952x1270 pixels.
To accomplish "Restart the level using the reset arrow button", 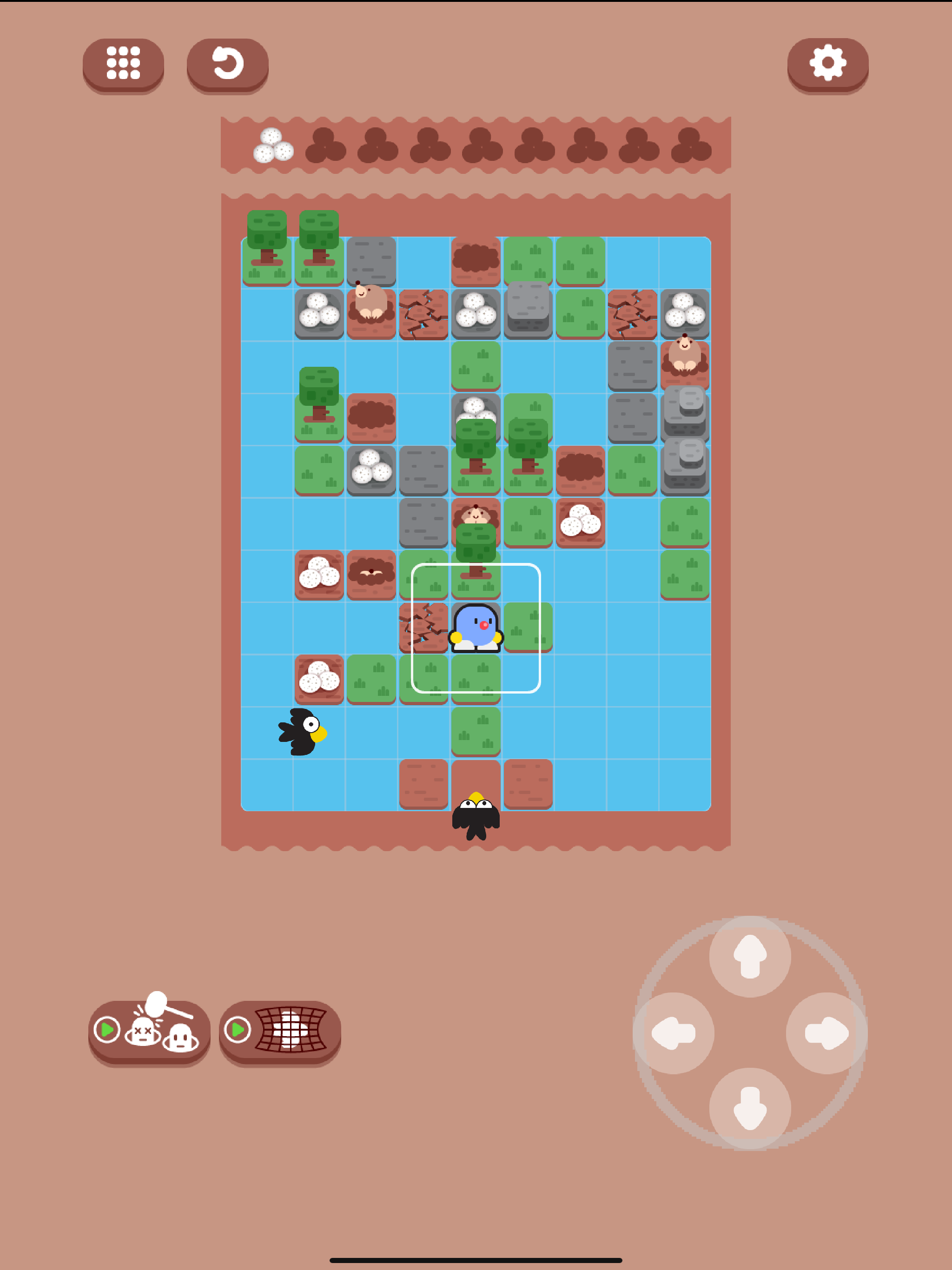I will (227, 64).
